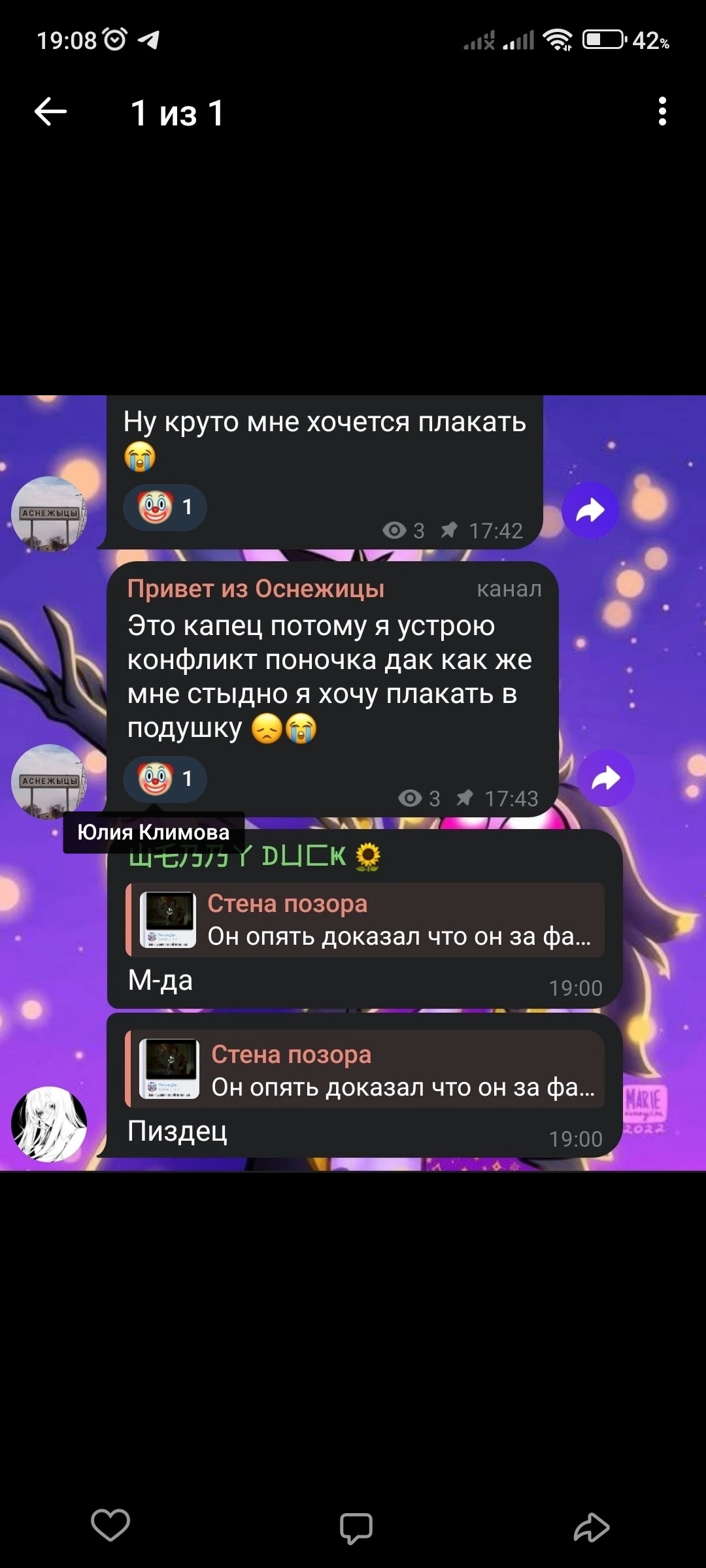Open the photo tagged Юлия Климова
The height and width of the screenshot is (1568, 706).
(x=154, y=832)
